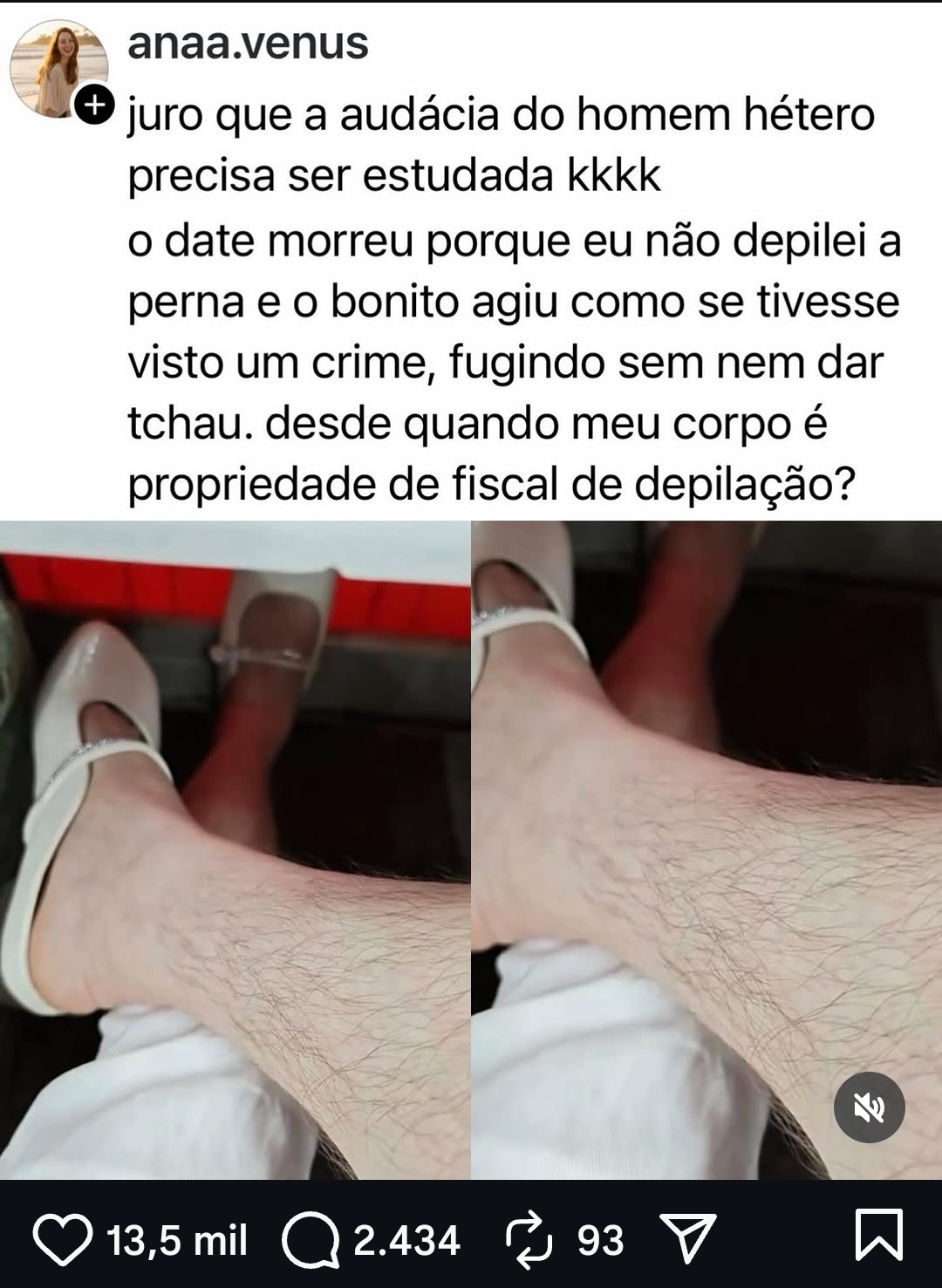Open the left video frame
942x1288 pixels.
[235, 850]
